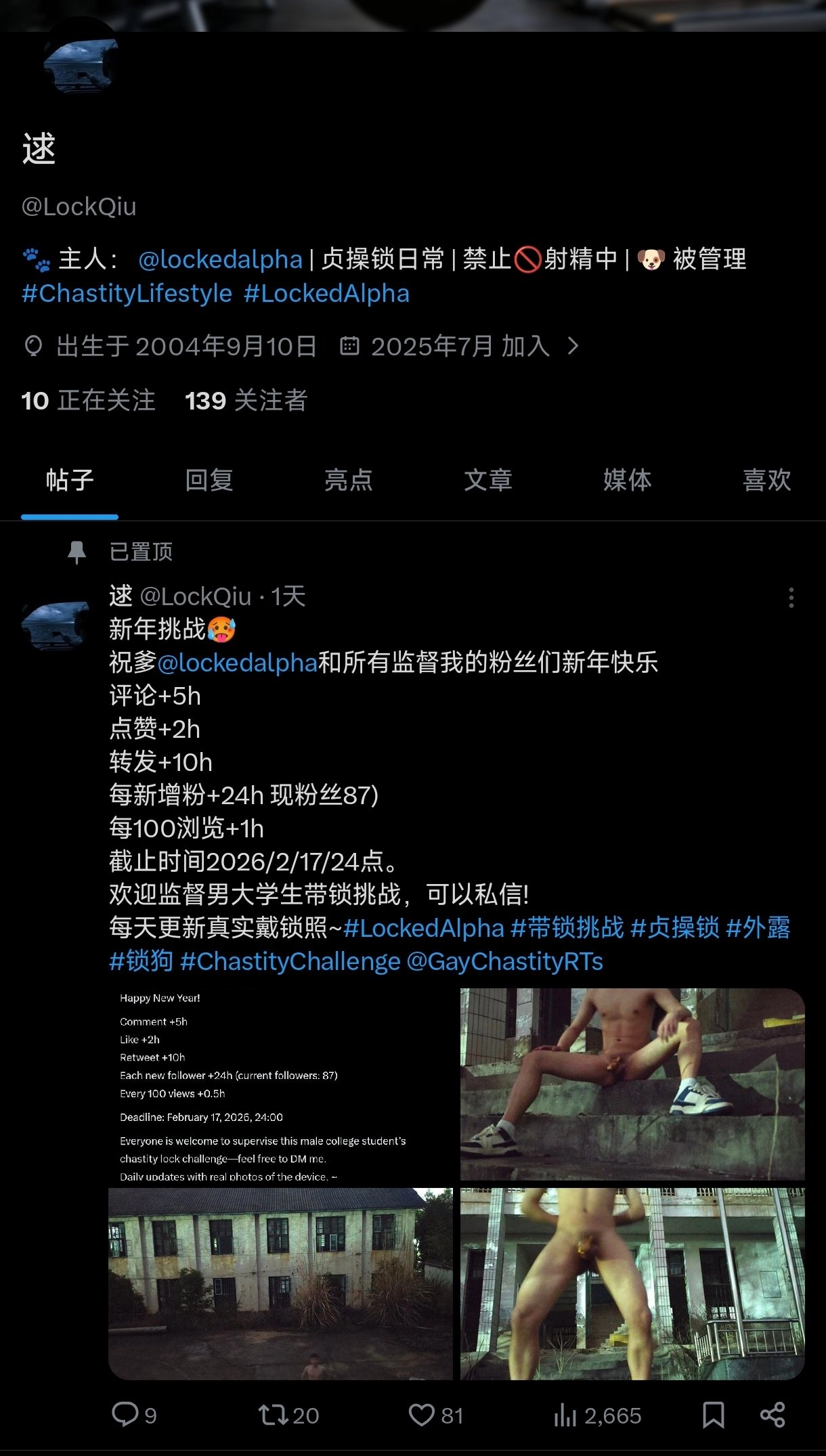Bookmark the pinned post
The width and height of the screenshot is (826, 1456).
pos(713,1415)
